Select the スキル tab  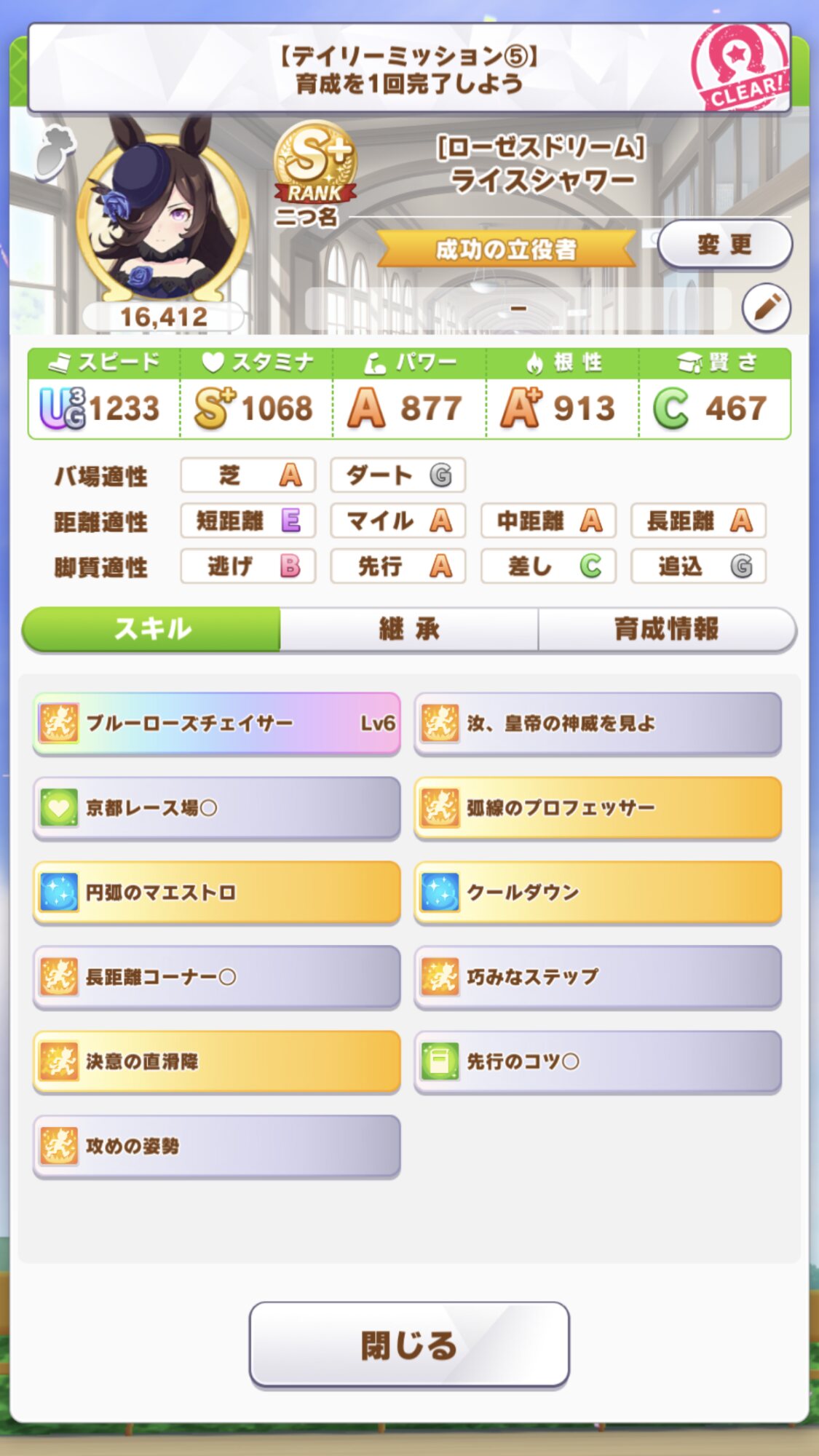(x=152, y=629)
